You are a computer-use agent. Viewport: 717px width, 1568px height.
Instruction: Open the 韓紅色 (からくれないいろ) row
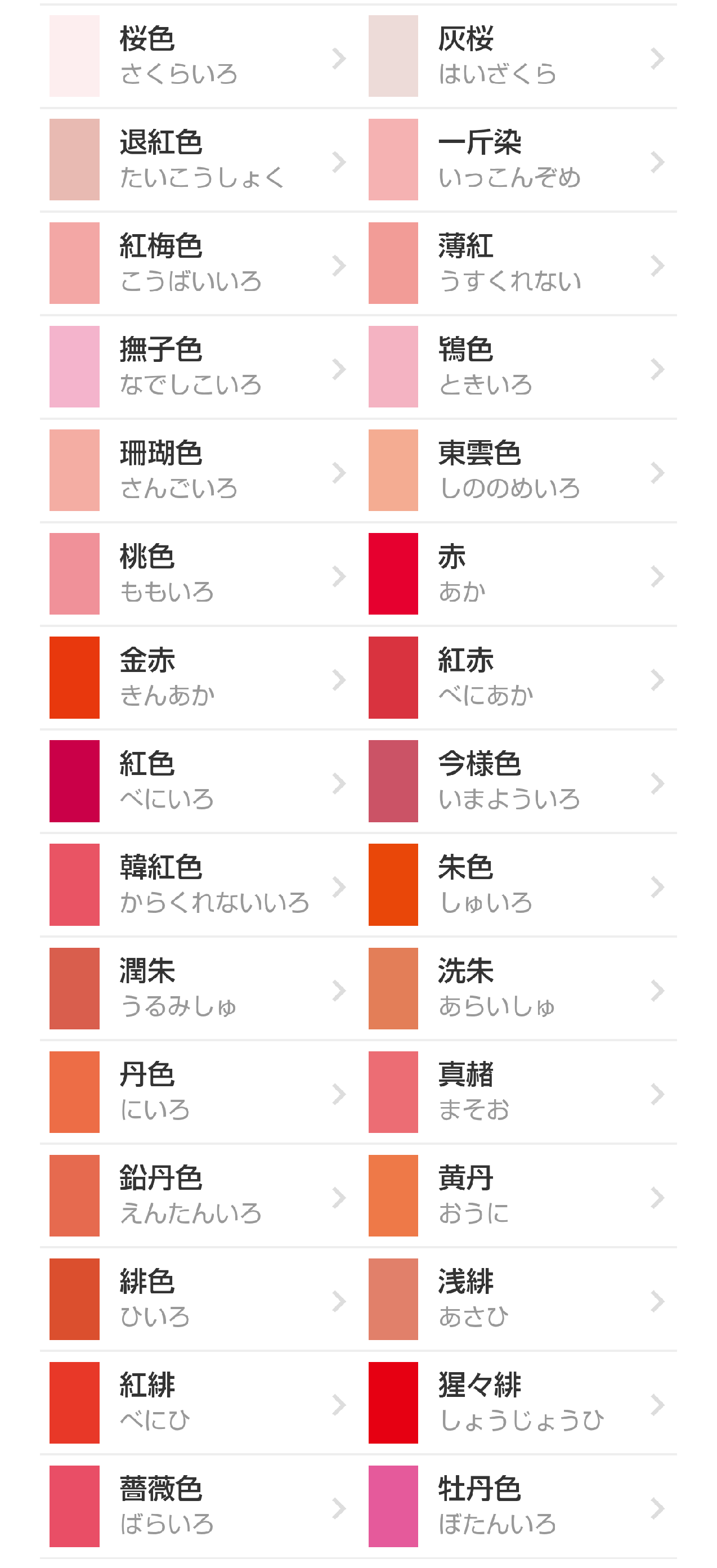(199, 885)
